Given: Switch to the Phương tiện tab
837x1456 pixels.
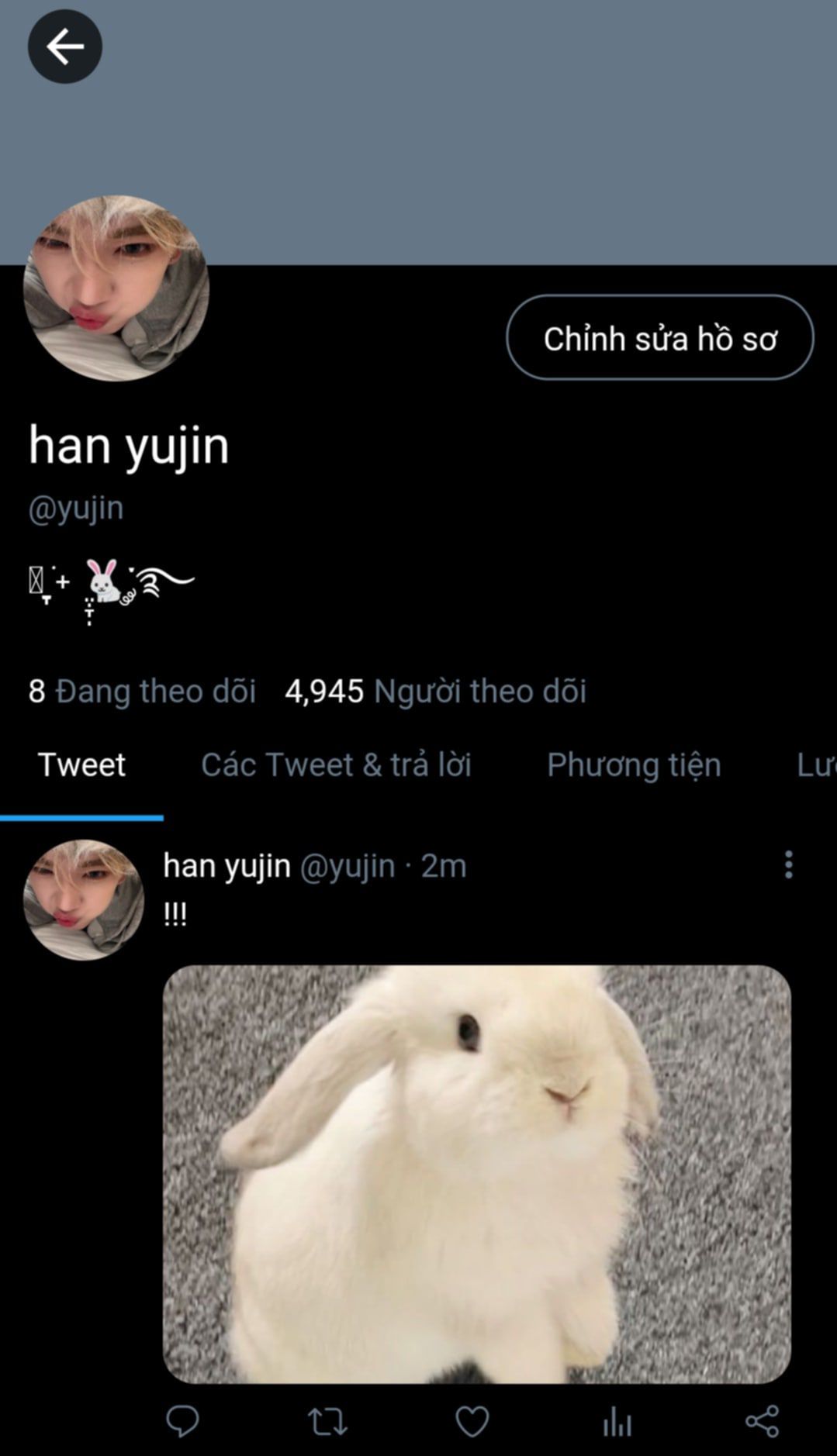Looking at the screenshot, I should click(x=634, y=765).
